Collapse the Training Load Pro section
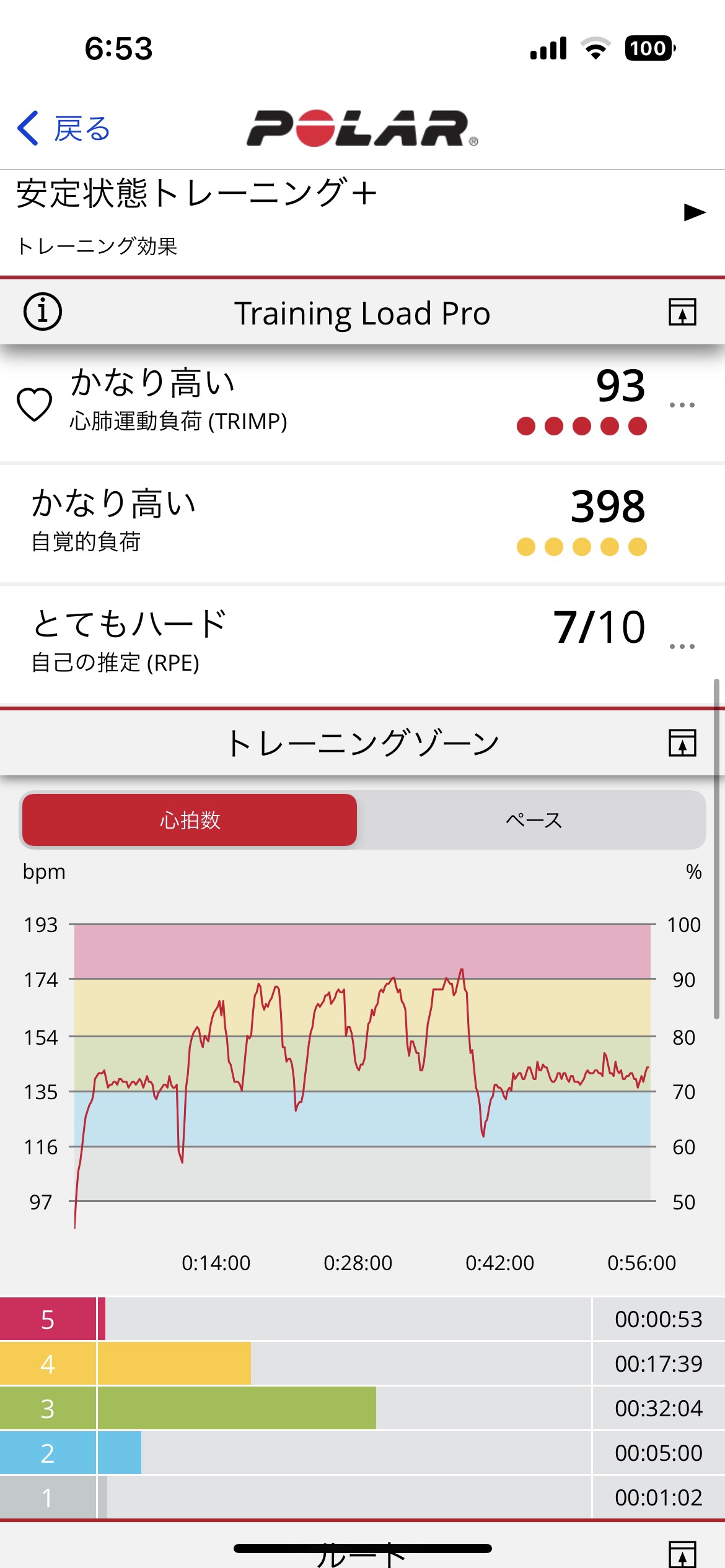The height and width of the screenshot is (1568, 725). (682, 311)
